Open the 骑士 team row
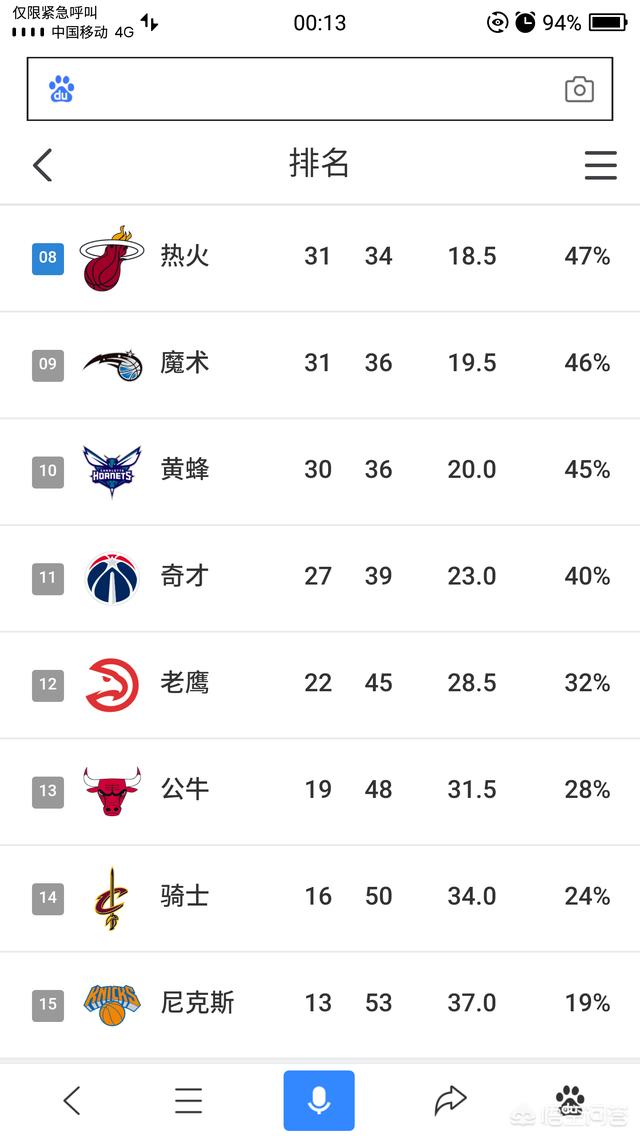The image size is (640, 1138). tap(320, 898)
